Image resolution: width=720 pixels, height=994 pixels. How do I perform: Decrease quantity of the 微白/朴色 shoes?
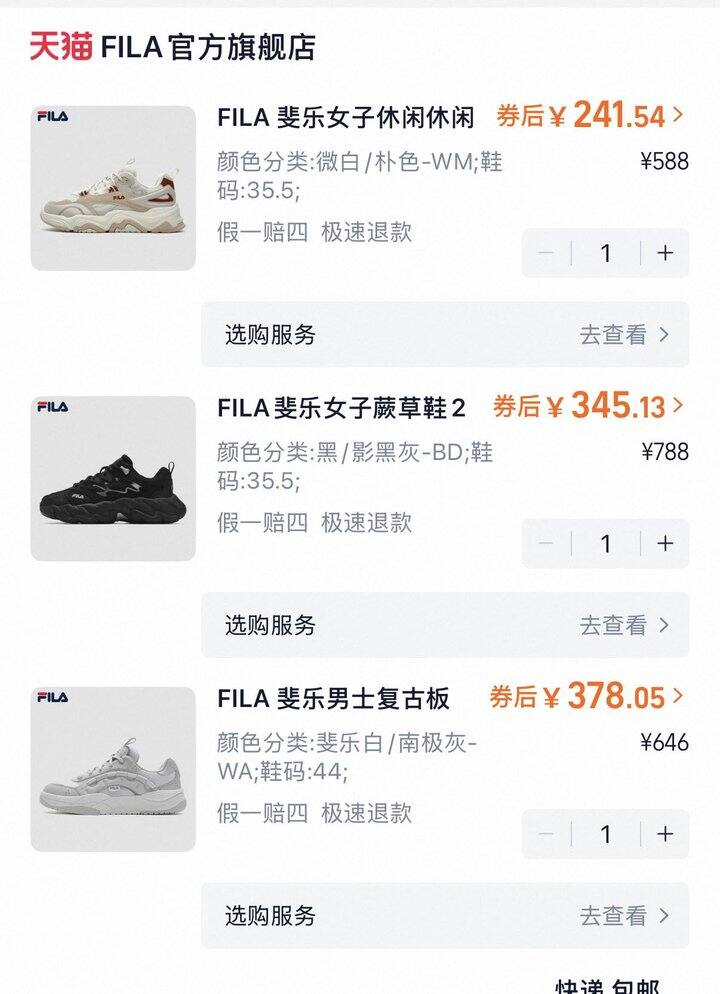546,253
